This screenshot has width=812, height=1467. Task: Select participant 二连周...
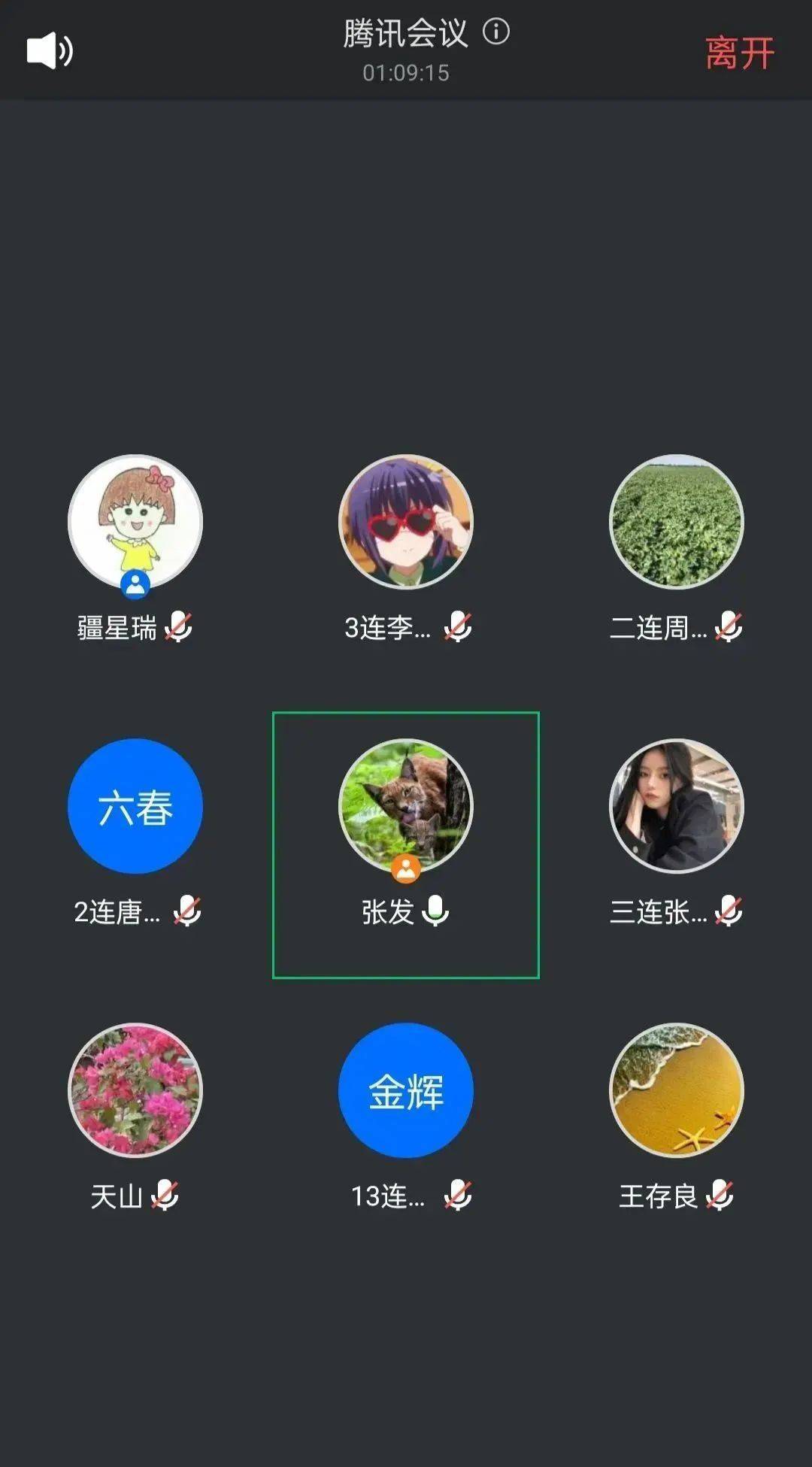(676, 522)
